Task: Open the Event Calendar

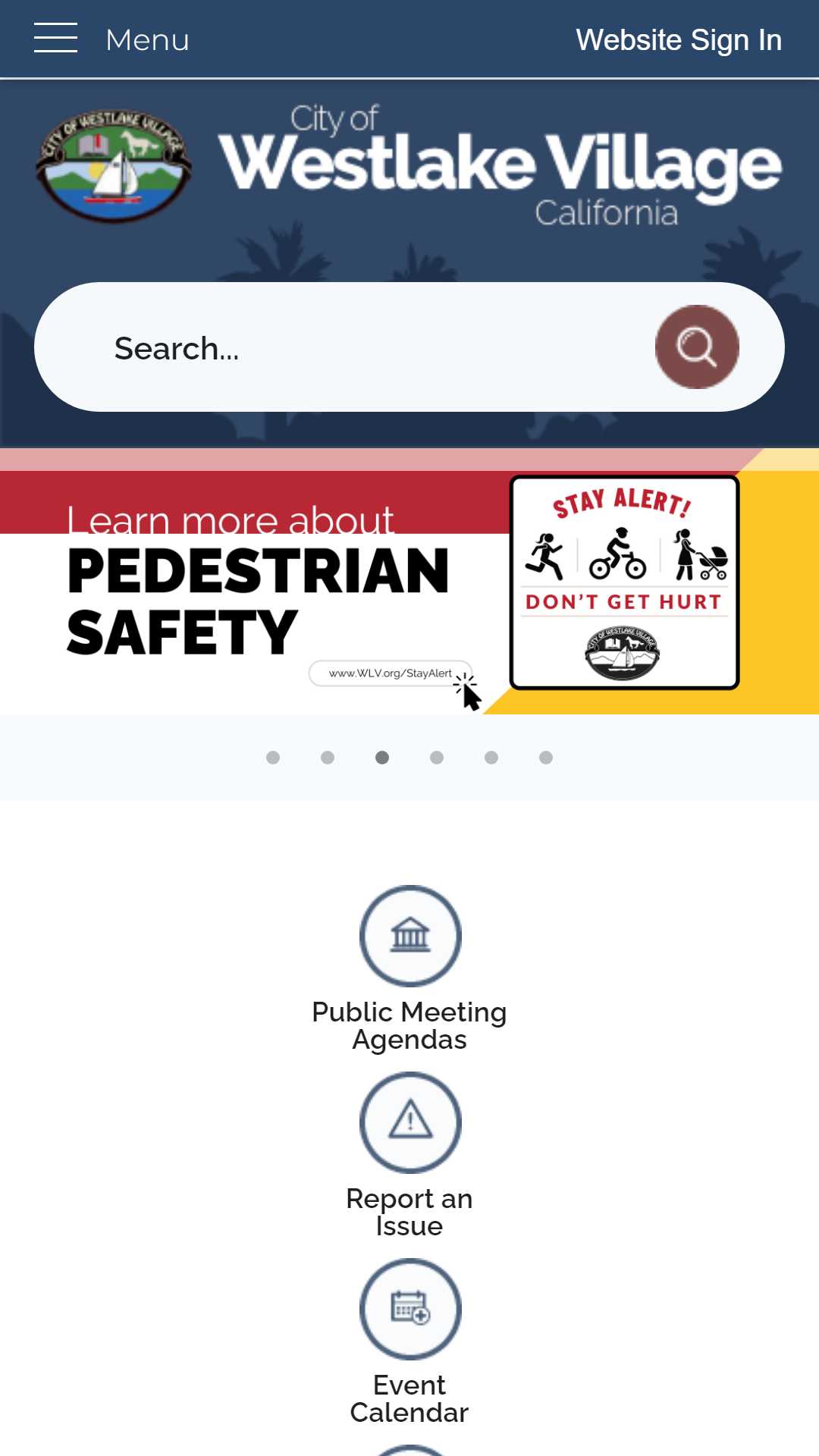Action: coord(409,1342)
